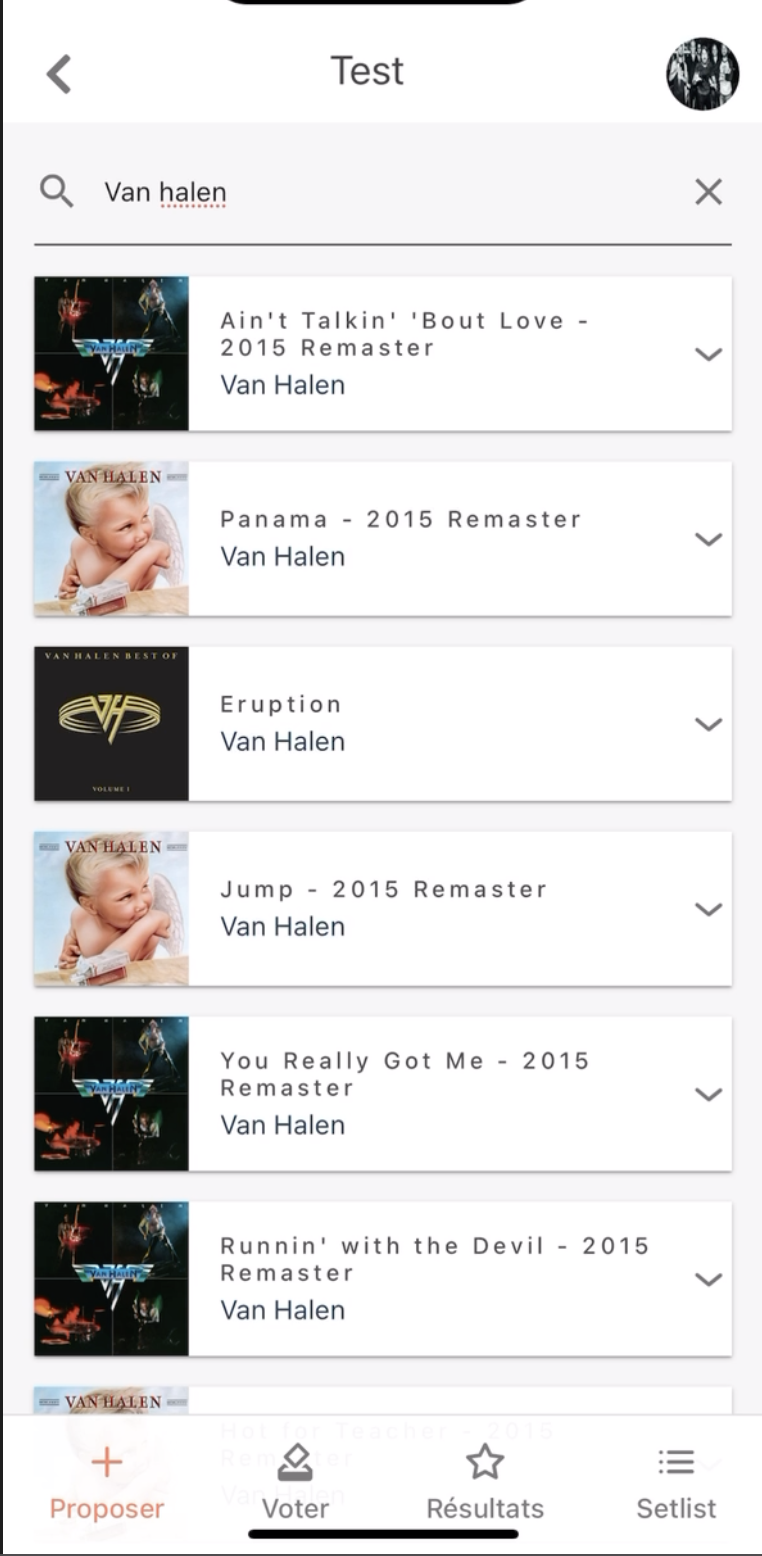Expand the Panama chevron

tap(708, 539)
